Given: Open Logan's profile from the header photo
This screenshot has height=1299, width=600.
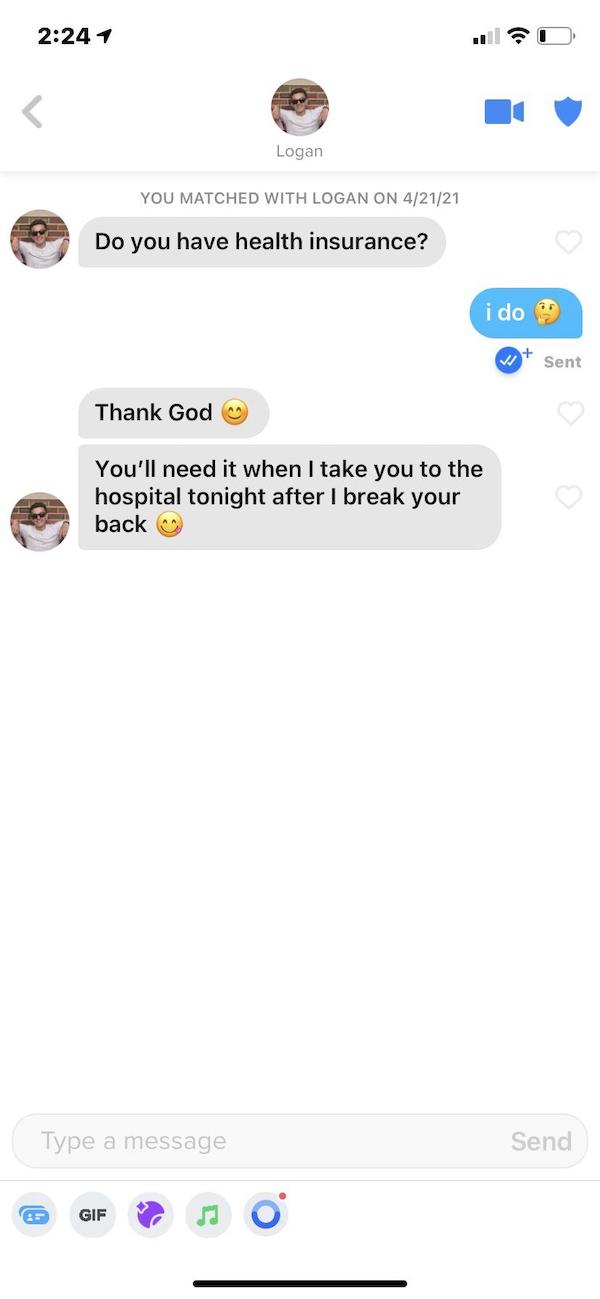Looking at the screenshot, I should 300,108.
